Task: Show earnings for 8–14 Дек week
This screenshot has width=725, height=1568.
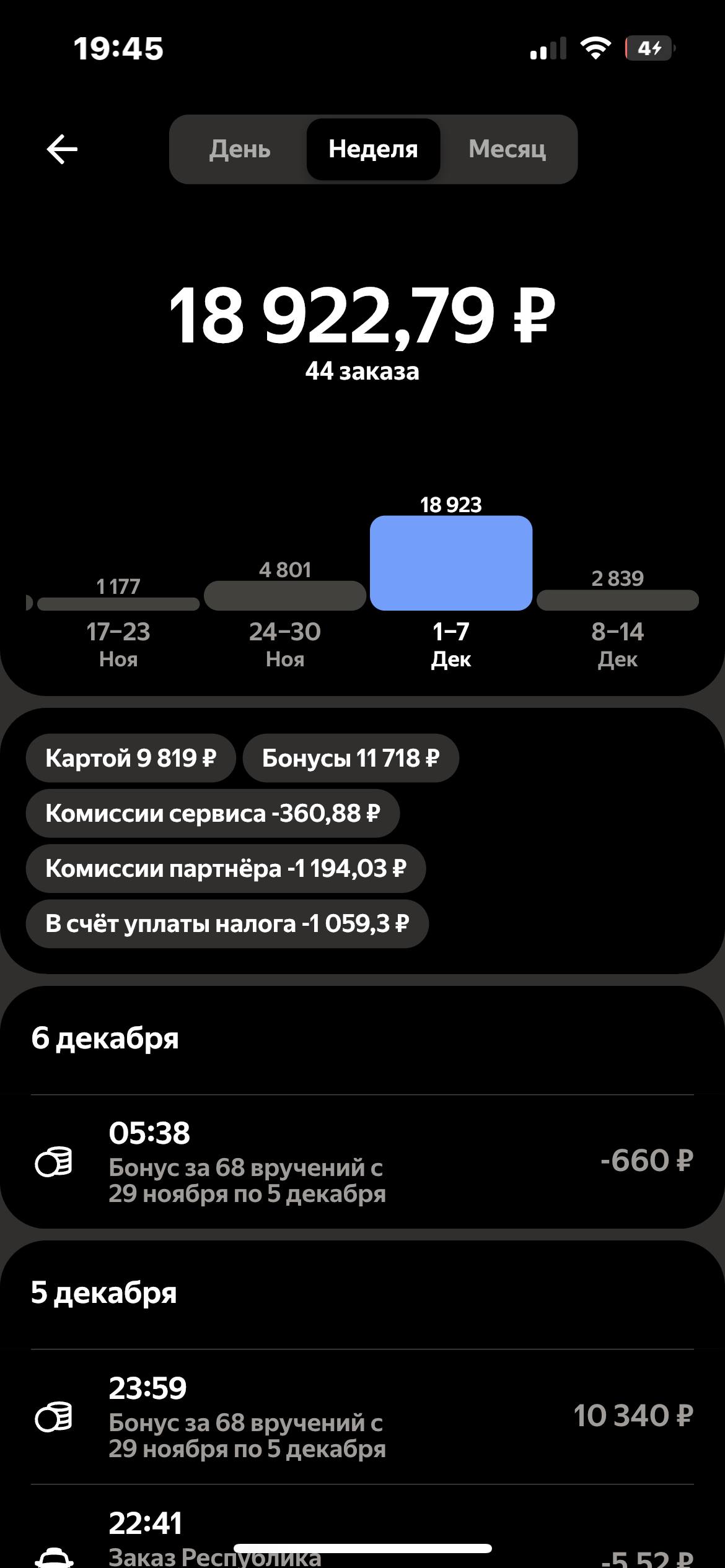Action: [x=618, y=600]
